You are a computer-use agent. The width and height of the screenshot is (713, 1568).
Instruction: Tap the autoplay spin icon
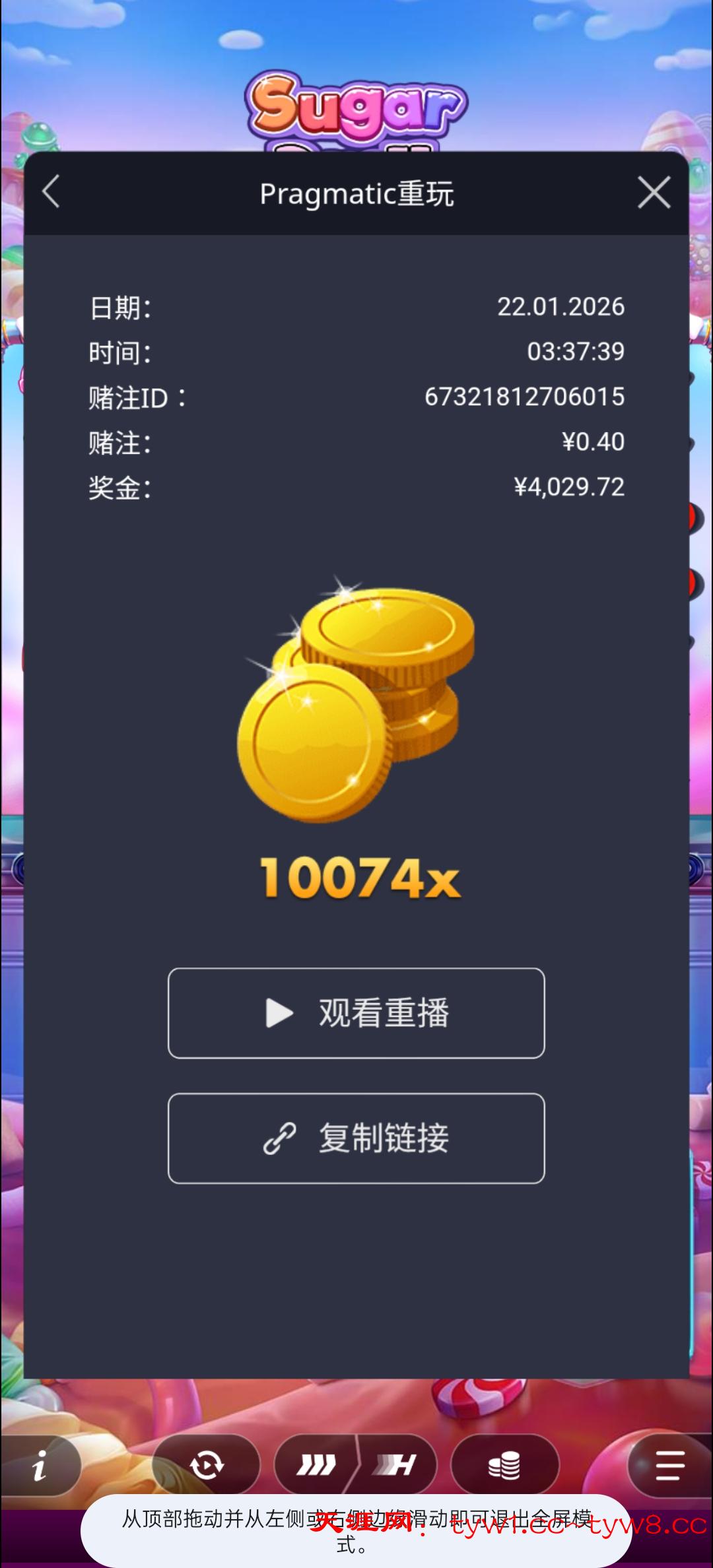207,1466
